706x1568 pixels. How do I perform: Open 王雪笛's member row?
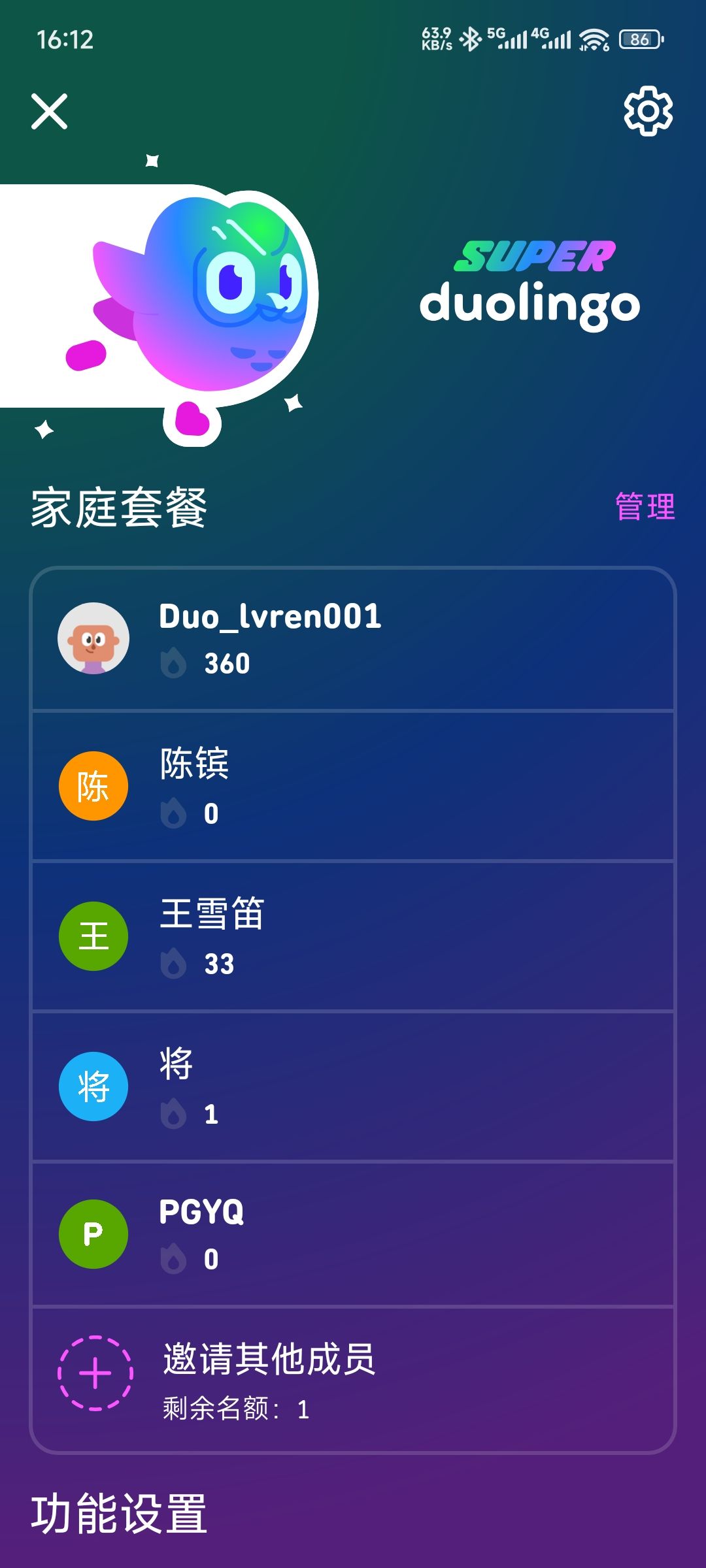point(353,936)
